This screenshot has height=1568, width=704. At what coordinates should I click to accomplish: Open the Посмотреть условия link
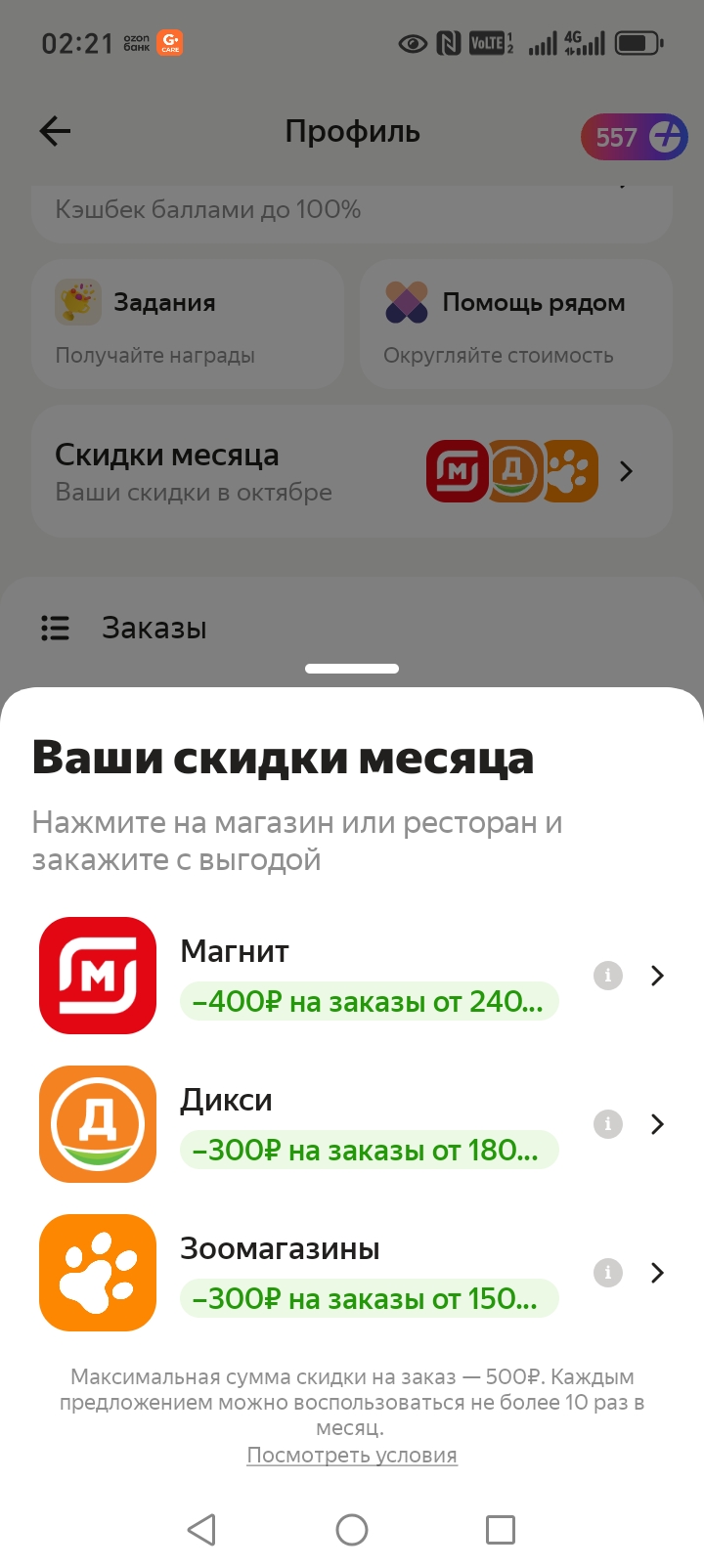click(352, 1455)
